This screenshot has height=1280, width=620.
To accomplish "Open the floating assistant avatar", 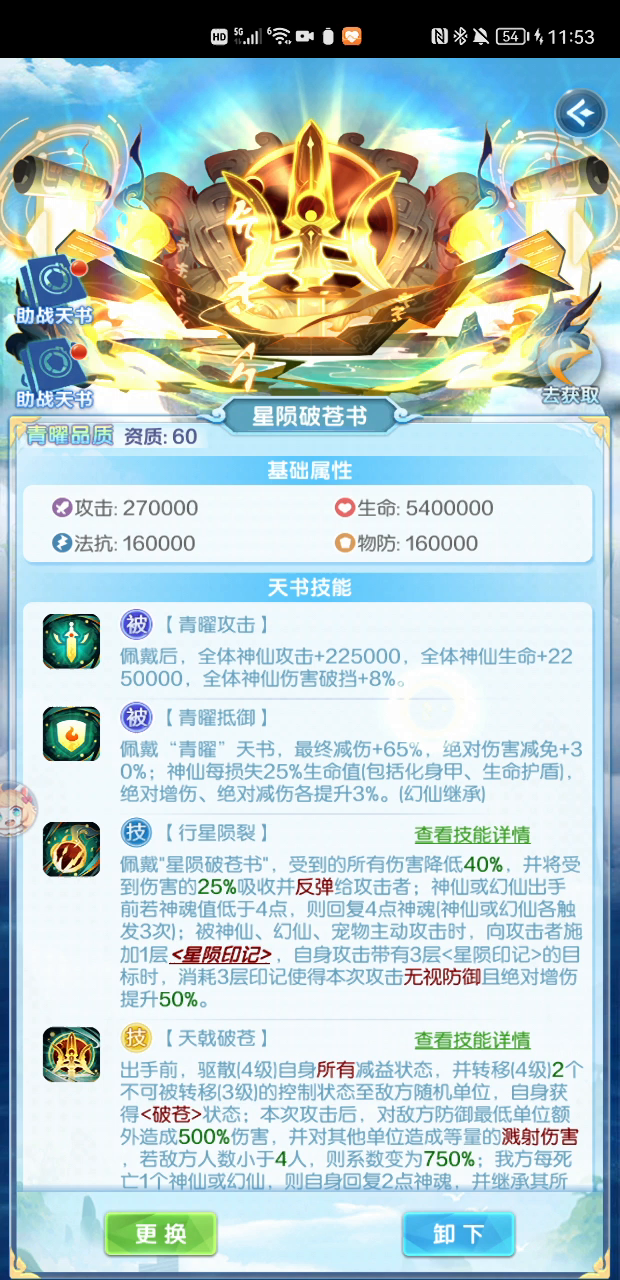I will pos(15,808).
